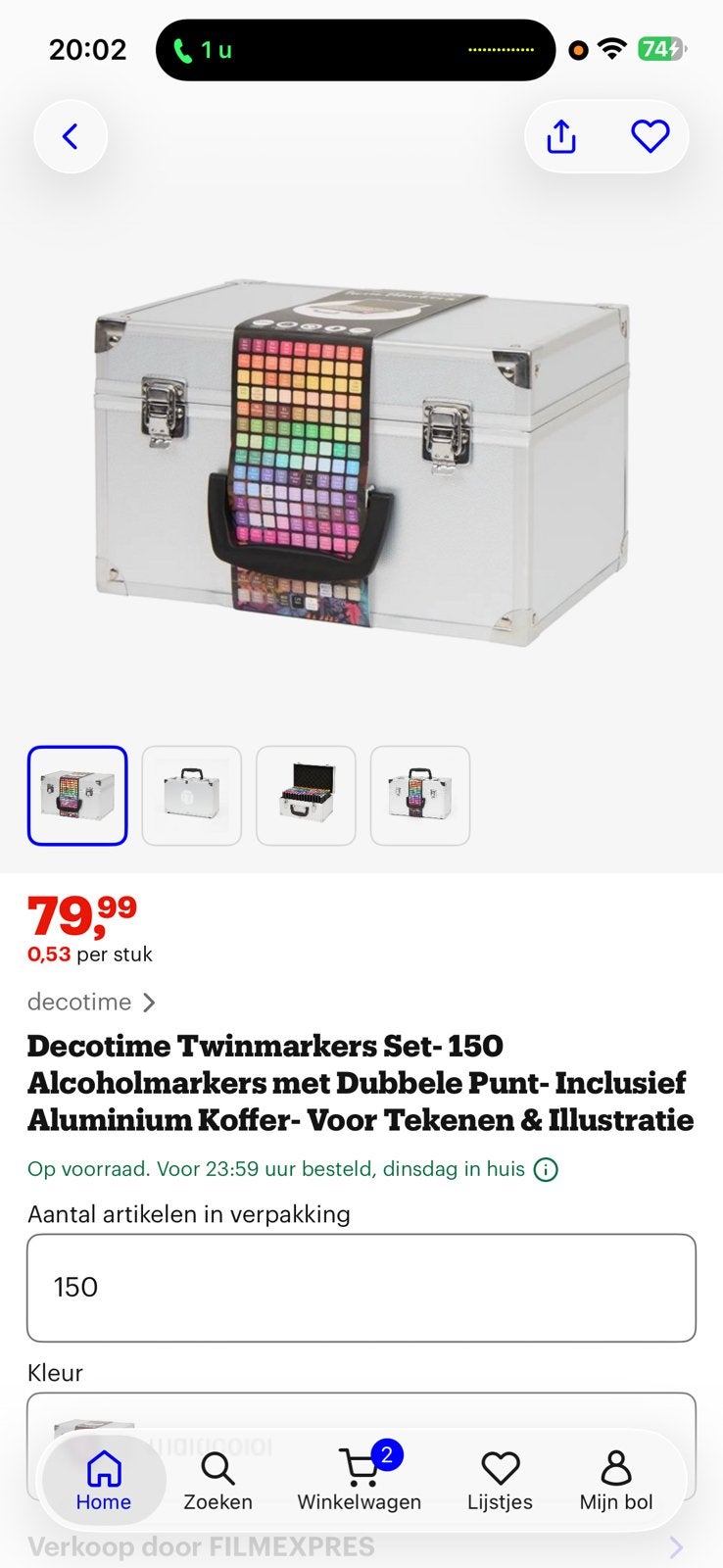The width and height of the screenshot is (723, 1568).
Task: Show delivery info via the info icon
Action: [546, 1169]
